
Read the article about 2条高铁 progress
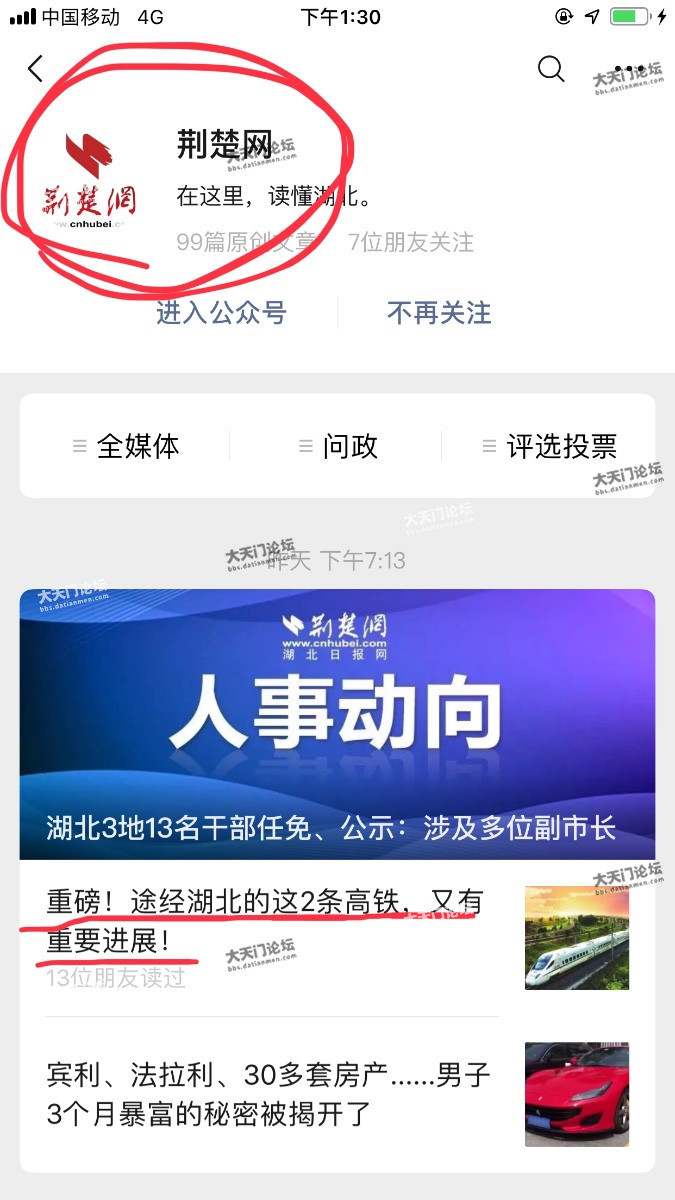[265, 922]
